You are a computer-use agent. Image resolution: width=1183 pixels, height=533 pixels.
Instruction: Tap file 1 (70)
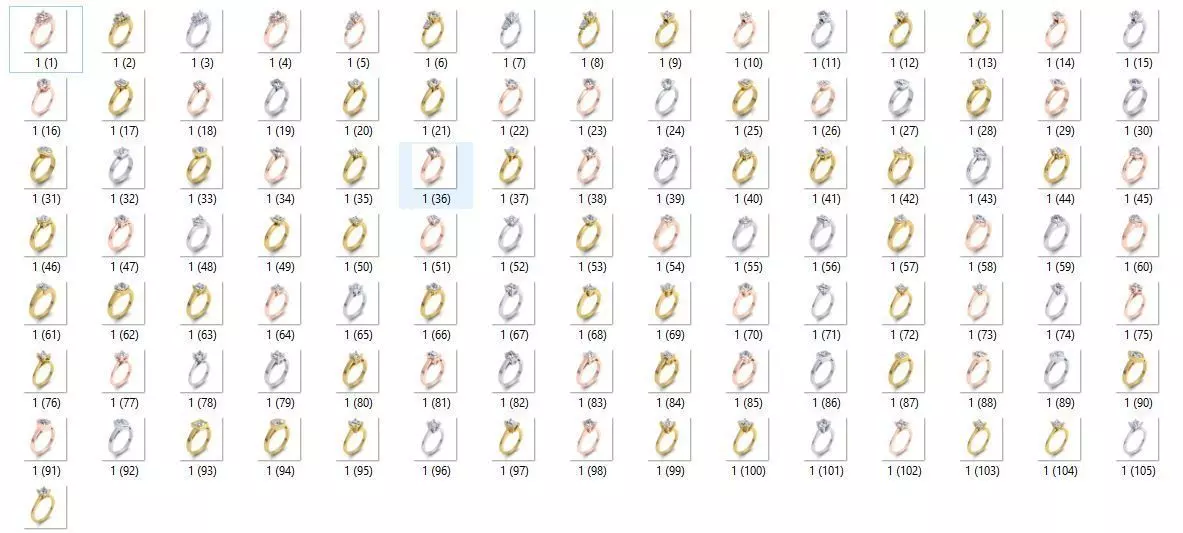[x=747, y=304]
